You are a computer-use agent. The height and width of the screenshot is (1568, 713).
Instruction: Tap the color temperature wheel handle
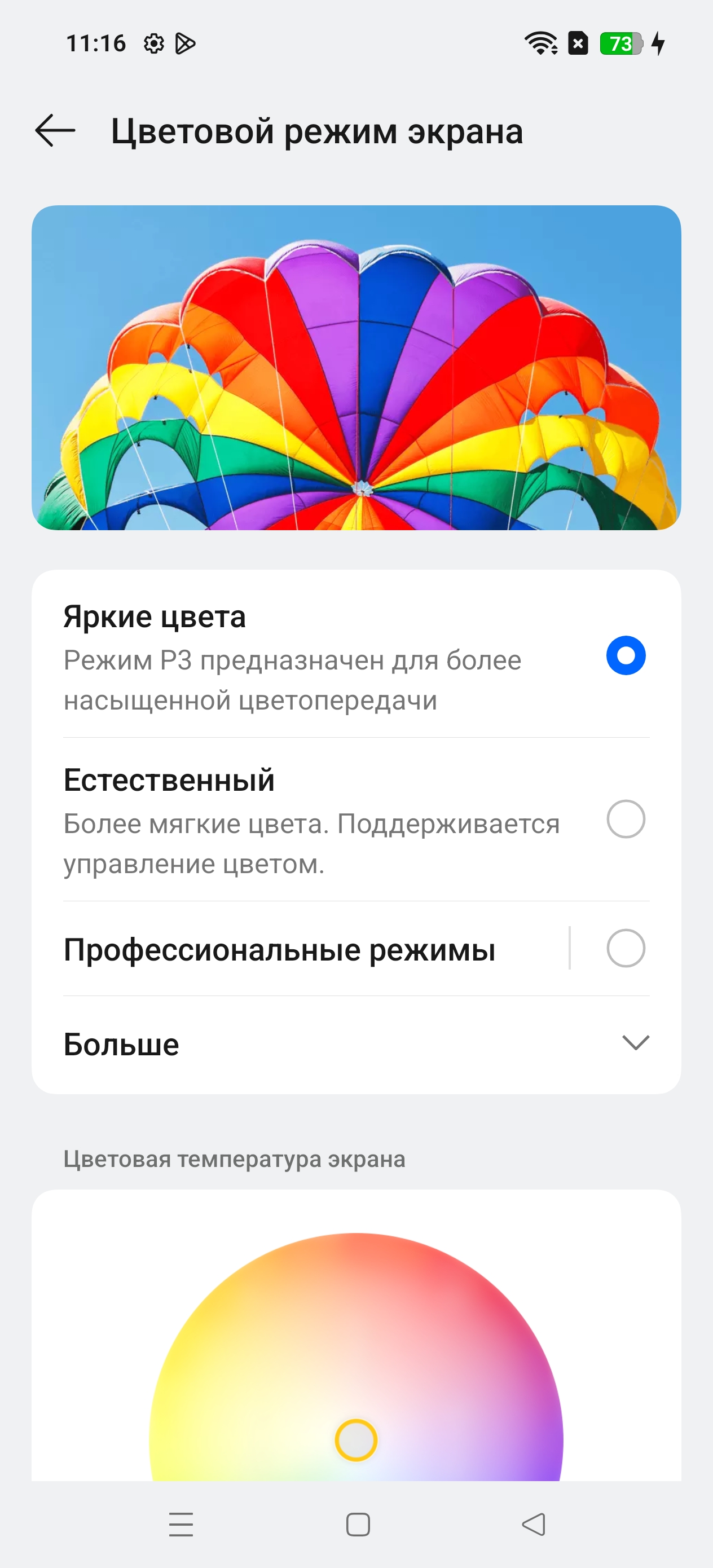tap(356, 1439)
